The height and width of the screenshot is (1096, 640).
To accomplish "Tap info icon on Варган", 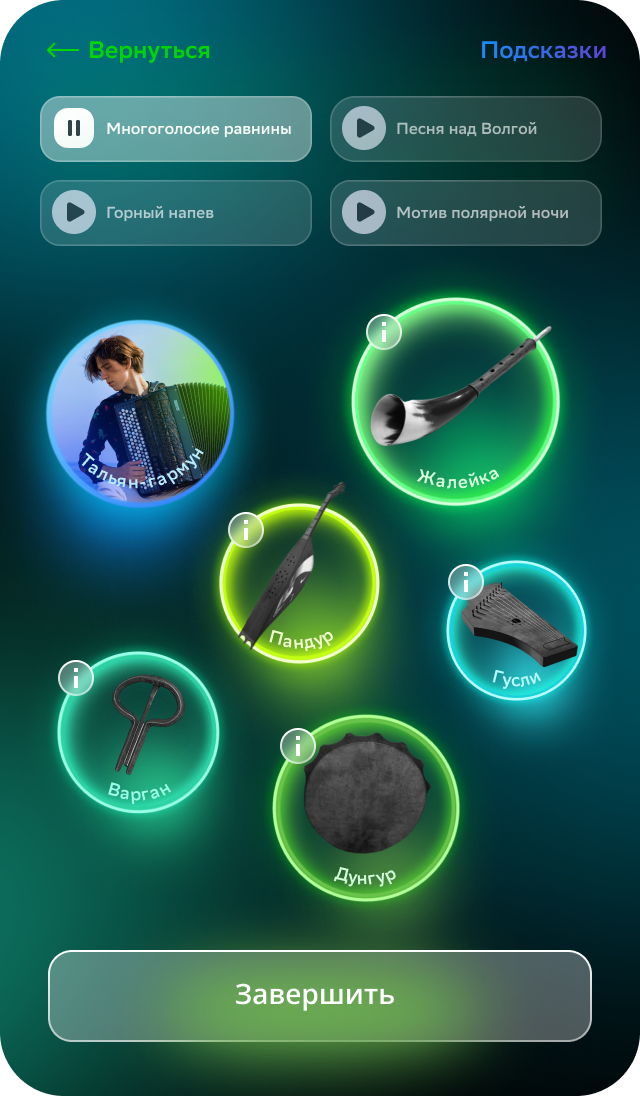I will (x=76, y=678).
